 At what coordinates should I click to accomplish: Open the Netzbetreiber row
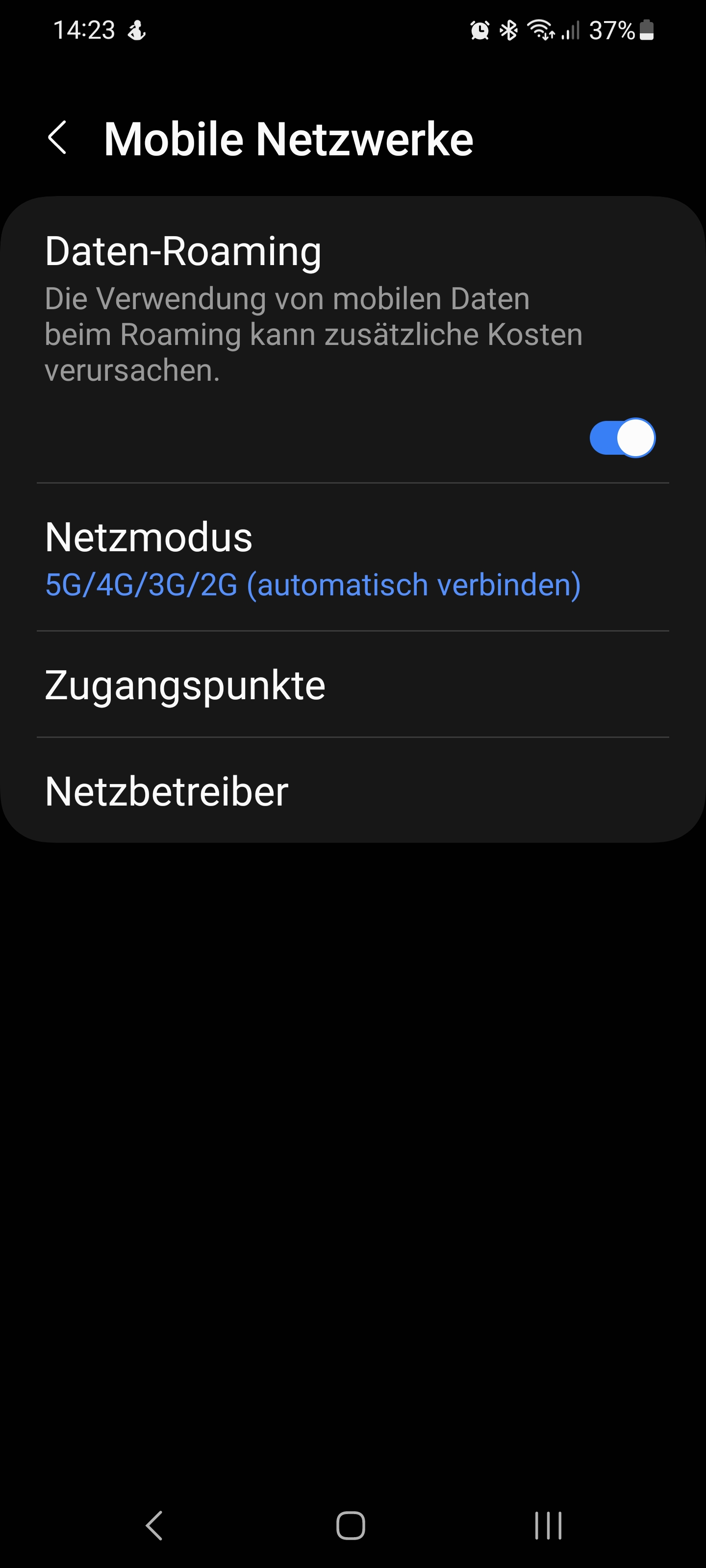(352, 791)
